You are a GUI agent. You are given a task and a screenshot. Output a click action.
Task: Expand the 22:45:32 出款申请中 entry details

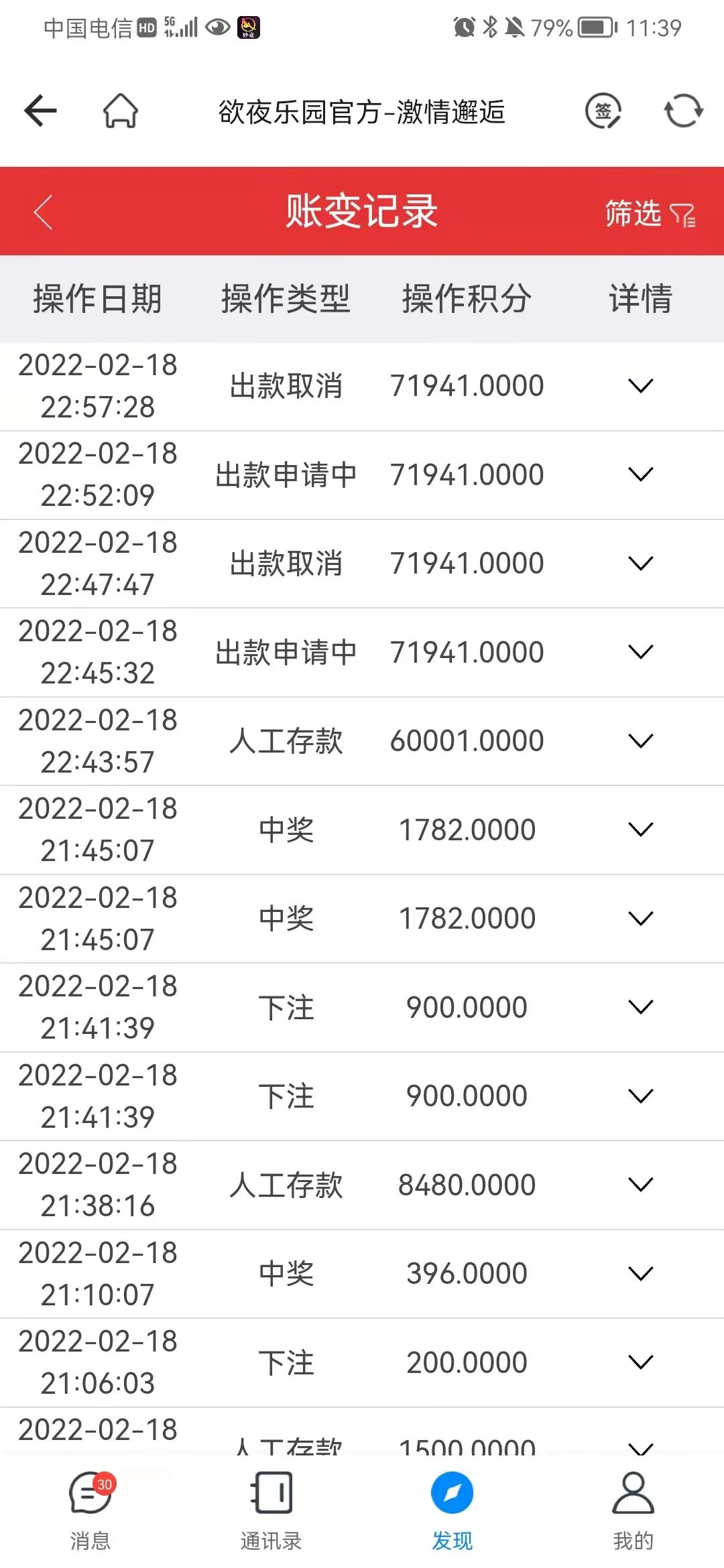pyautogui.click(x=640, y=651)
